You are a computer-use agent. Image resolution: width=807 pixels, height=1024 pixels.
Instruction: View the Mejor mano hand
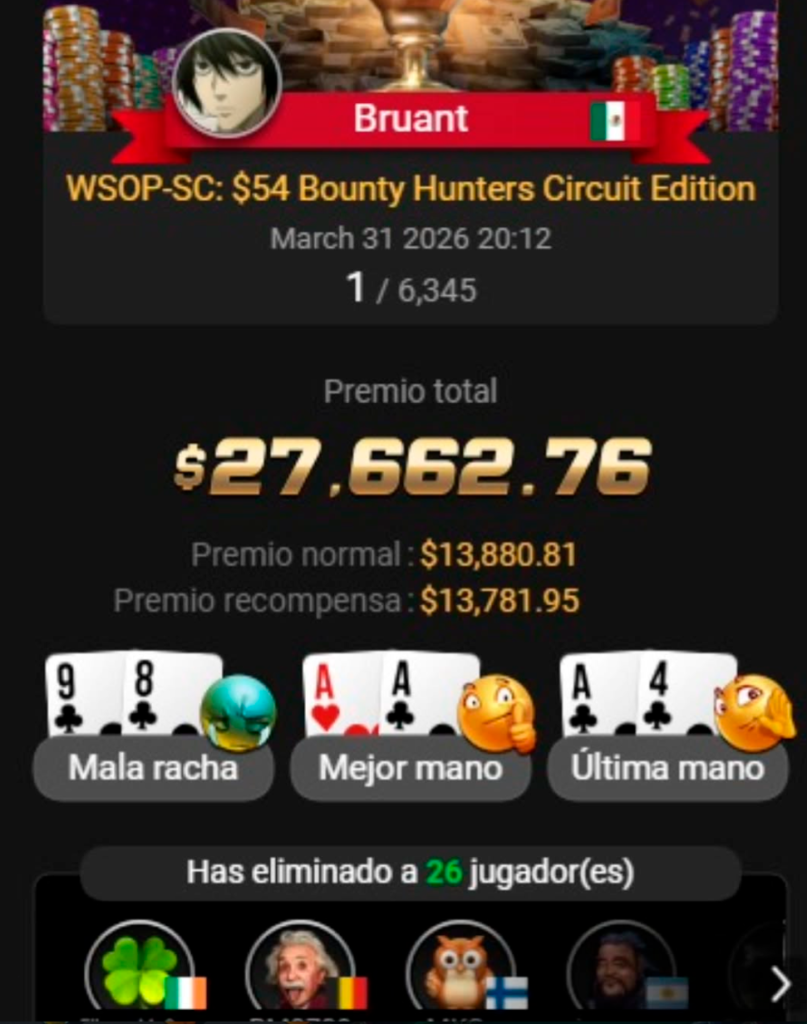pos(410,768)
